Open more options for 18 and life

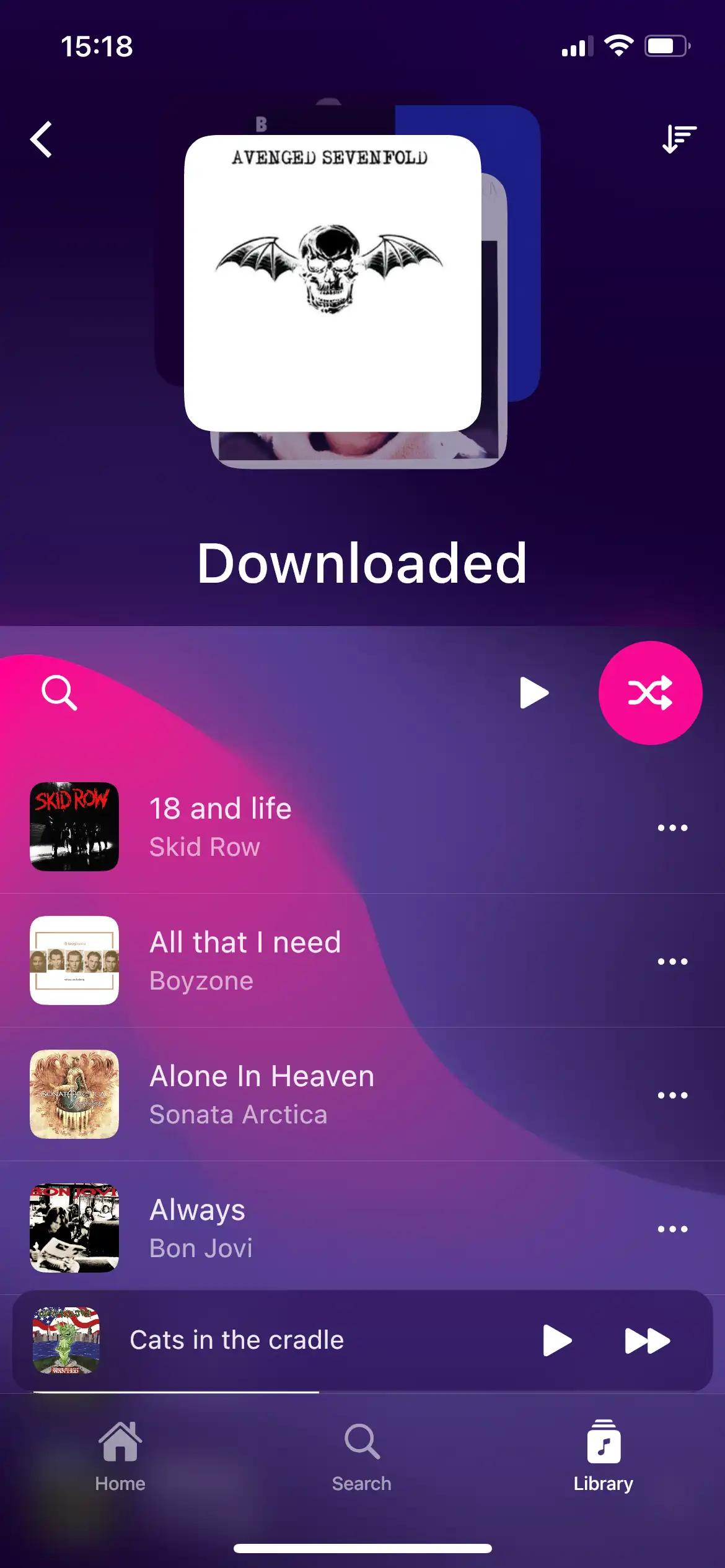(x=672, y=827)
